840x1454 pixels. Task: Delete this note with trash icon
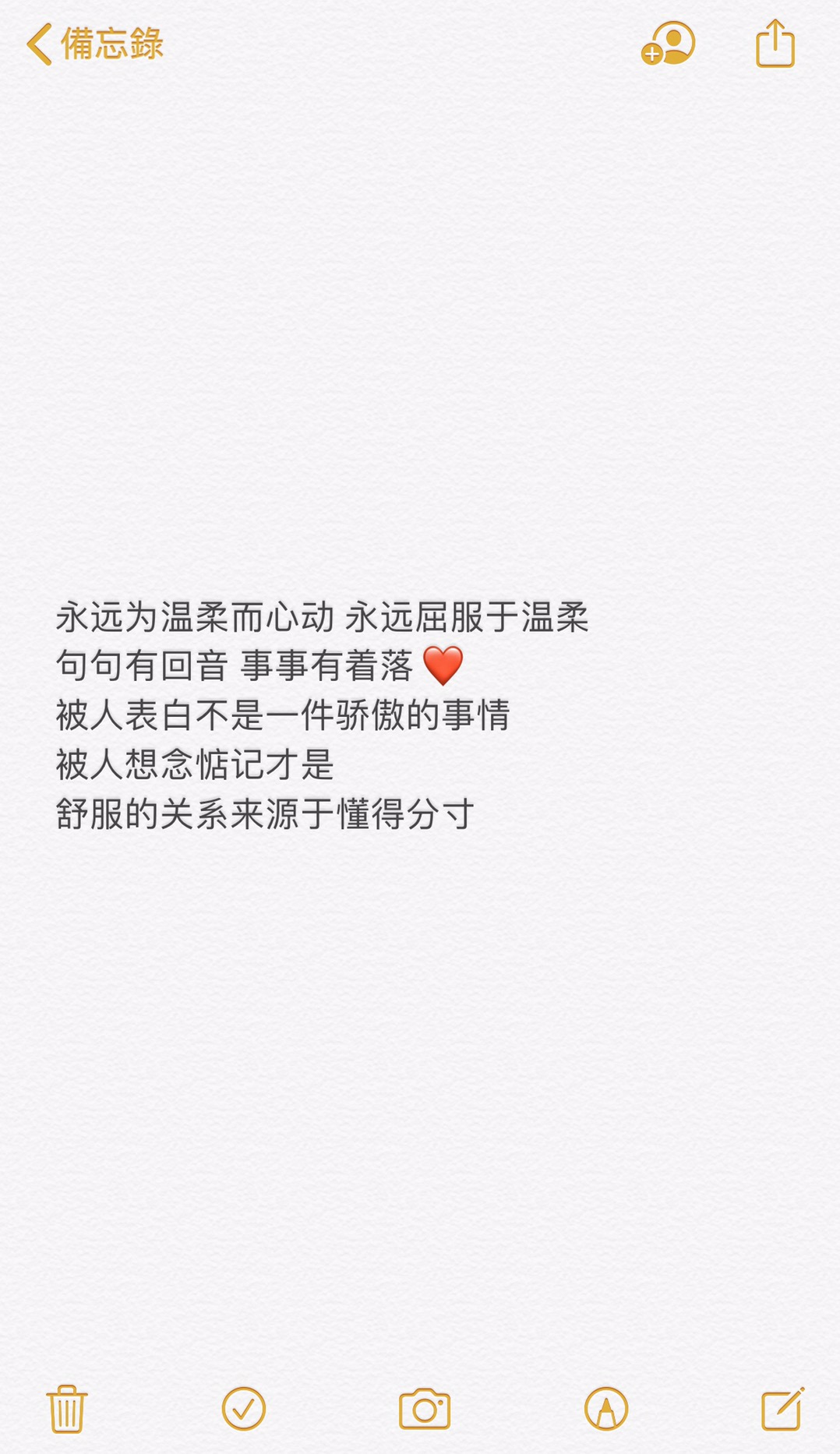pos(67,1408)
